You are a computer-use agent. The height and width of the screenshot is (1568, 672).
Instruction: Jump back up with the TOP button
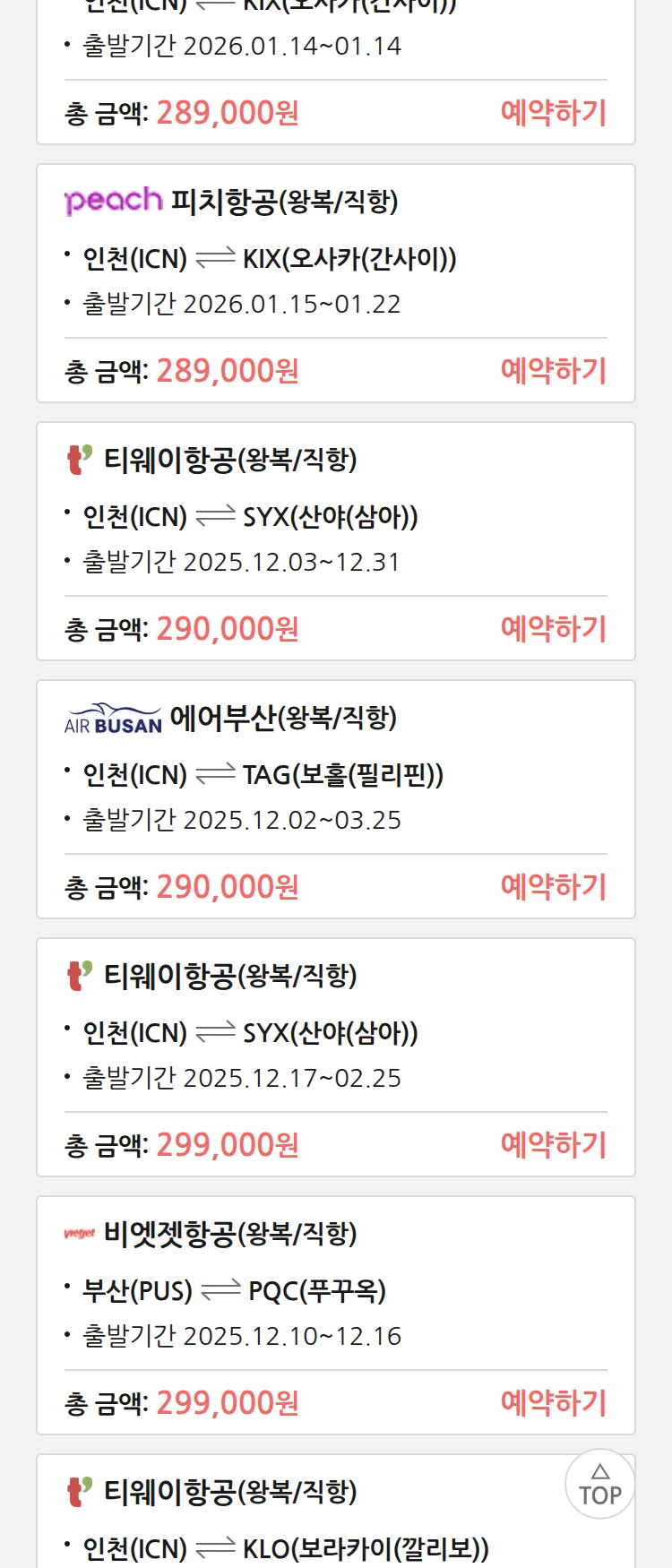point(599,1485)
